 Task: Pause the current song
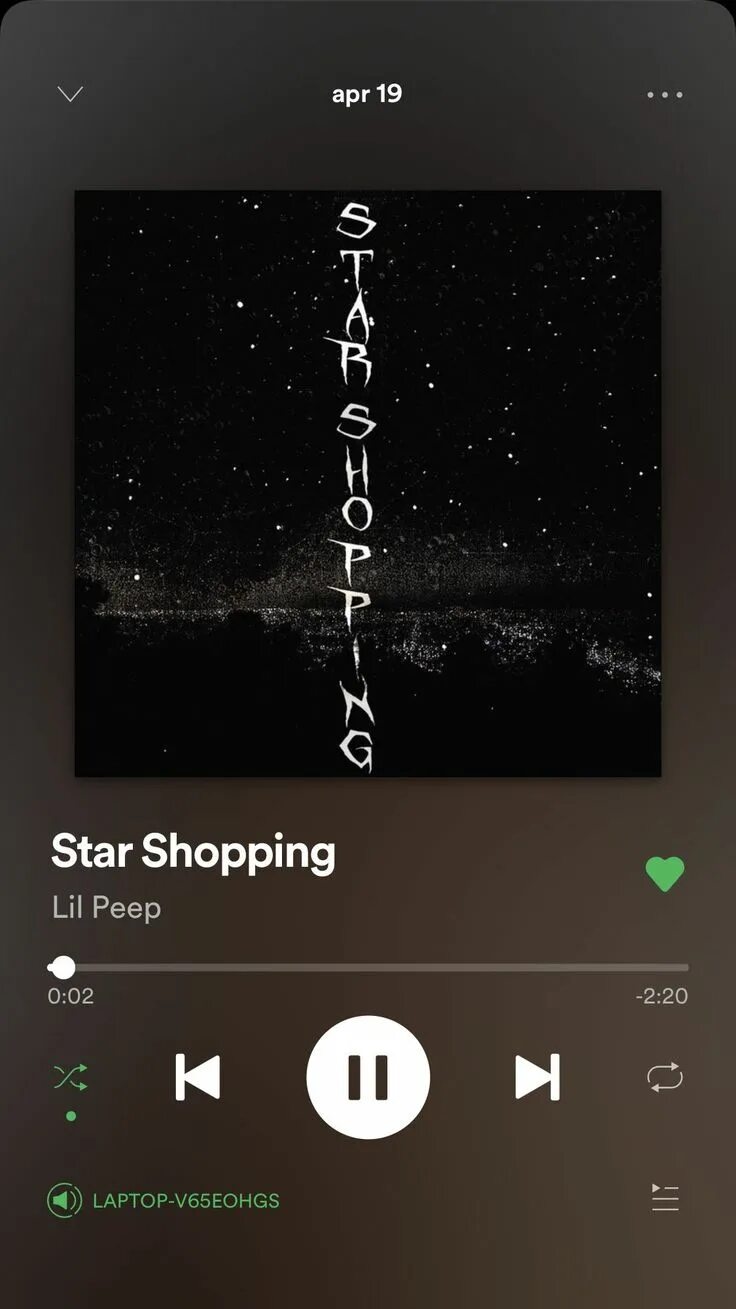pyautogui.click(x=368, y=1078)
